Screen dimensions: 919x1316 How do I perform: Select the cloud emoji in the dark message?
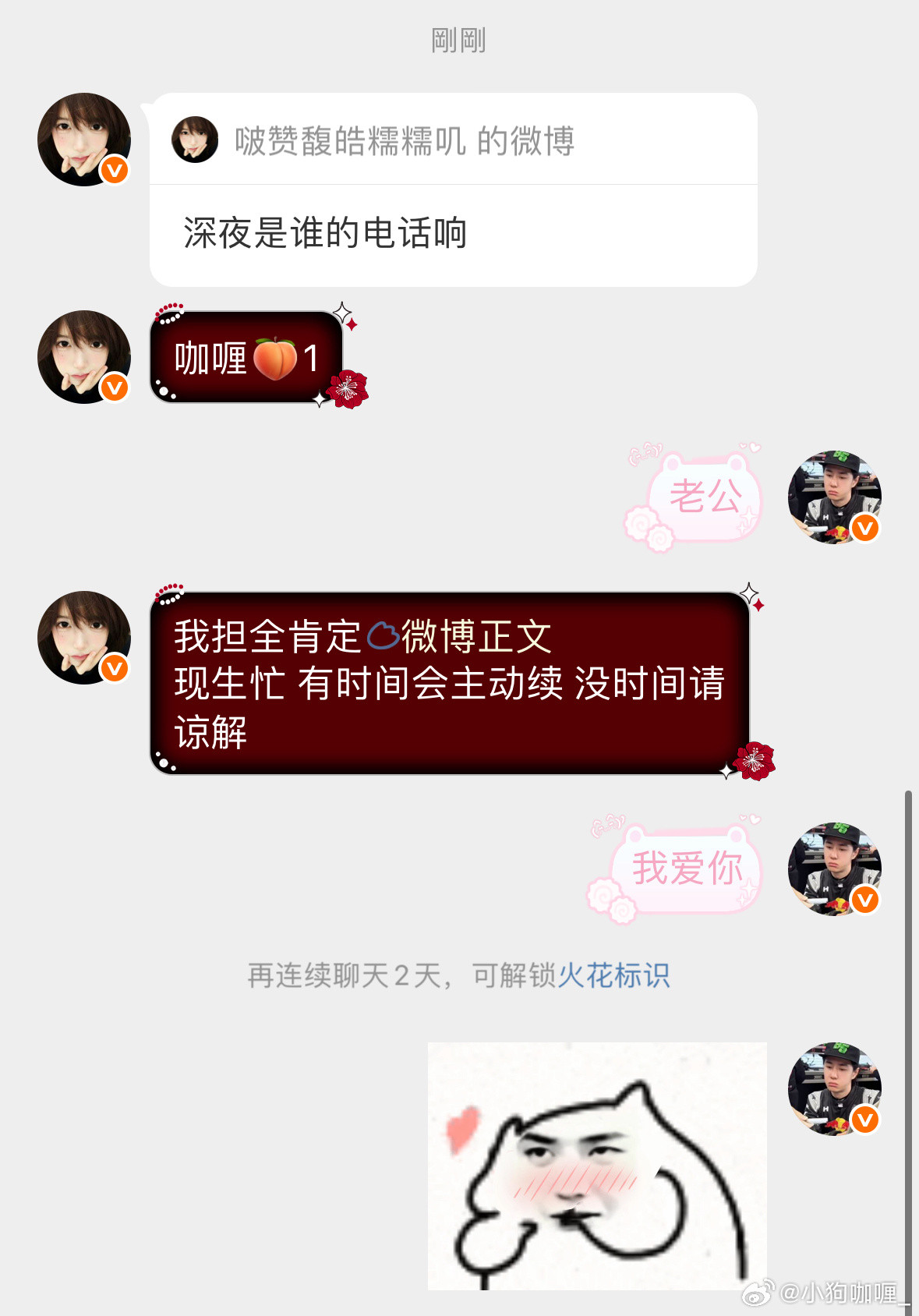pos(380,638)
